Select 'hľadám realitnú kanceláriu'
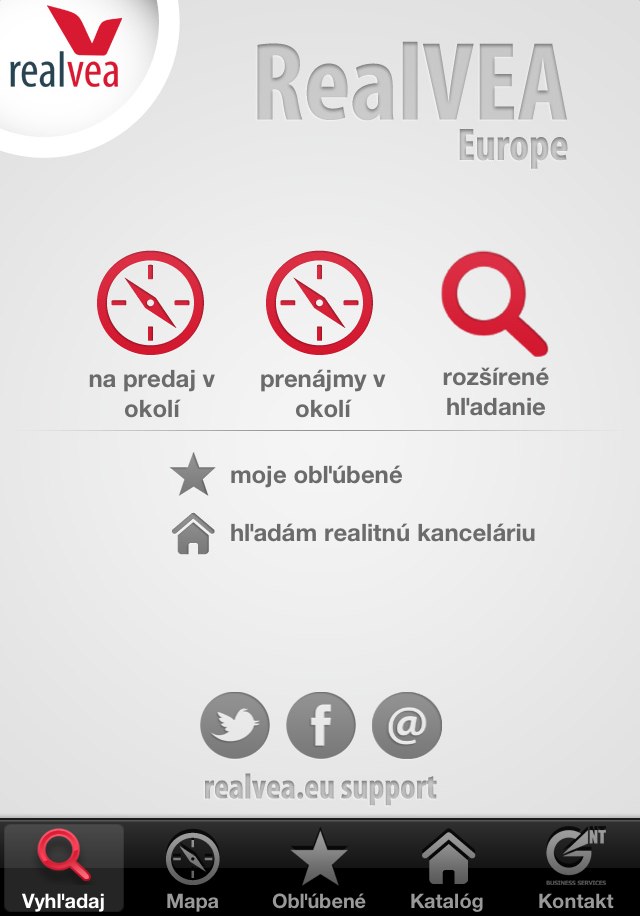 point(355,533)
